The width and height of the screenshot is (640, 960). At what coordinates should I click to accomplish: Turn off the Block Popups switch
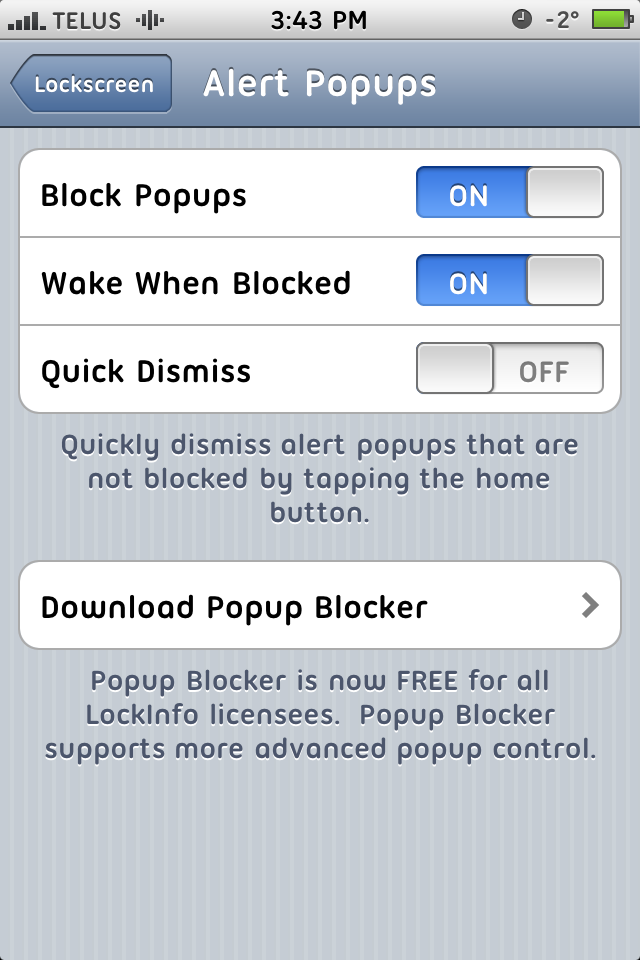point(509,193)
